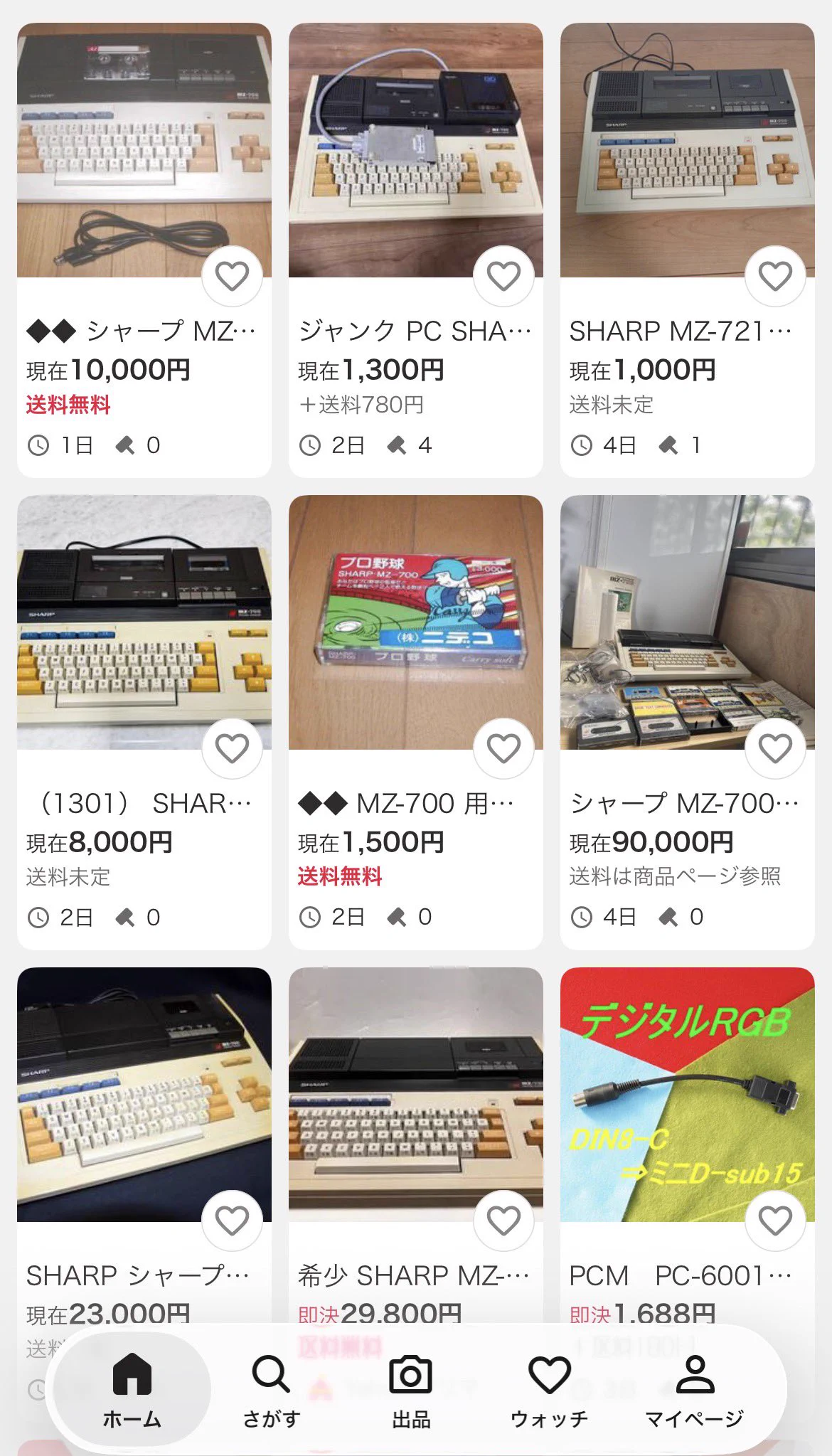Open the マイページ tab
The height and width of the screenshot is (1456, 832).
[x=694, y=1390]
